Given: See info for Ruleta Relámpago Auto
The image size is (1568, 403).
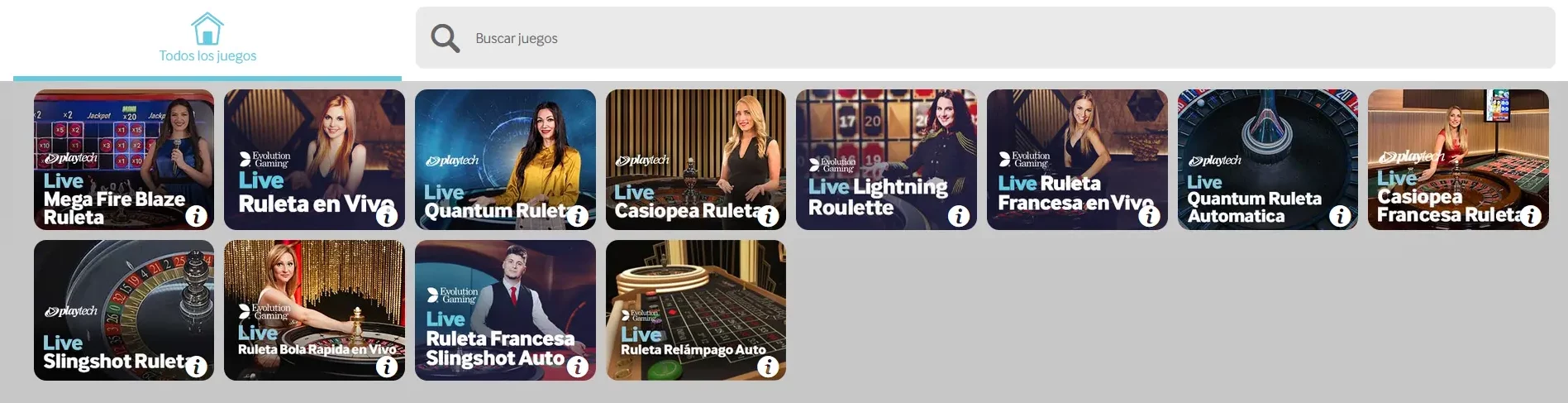Looking at the screenshot, I should pos(768,367).
